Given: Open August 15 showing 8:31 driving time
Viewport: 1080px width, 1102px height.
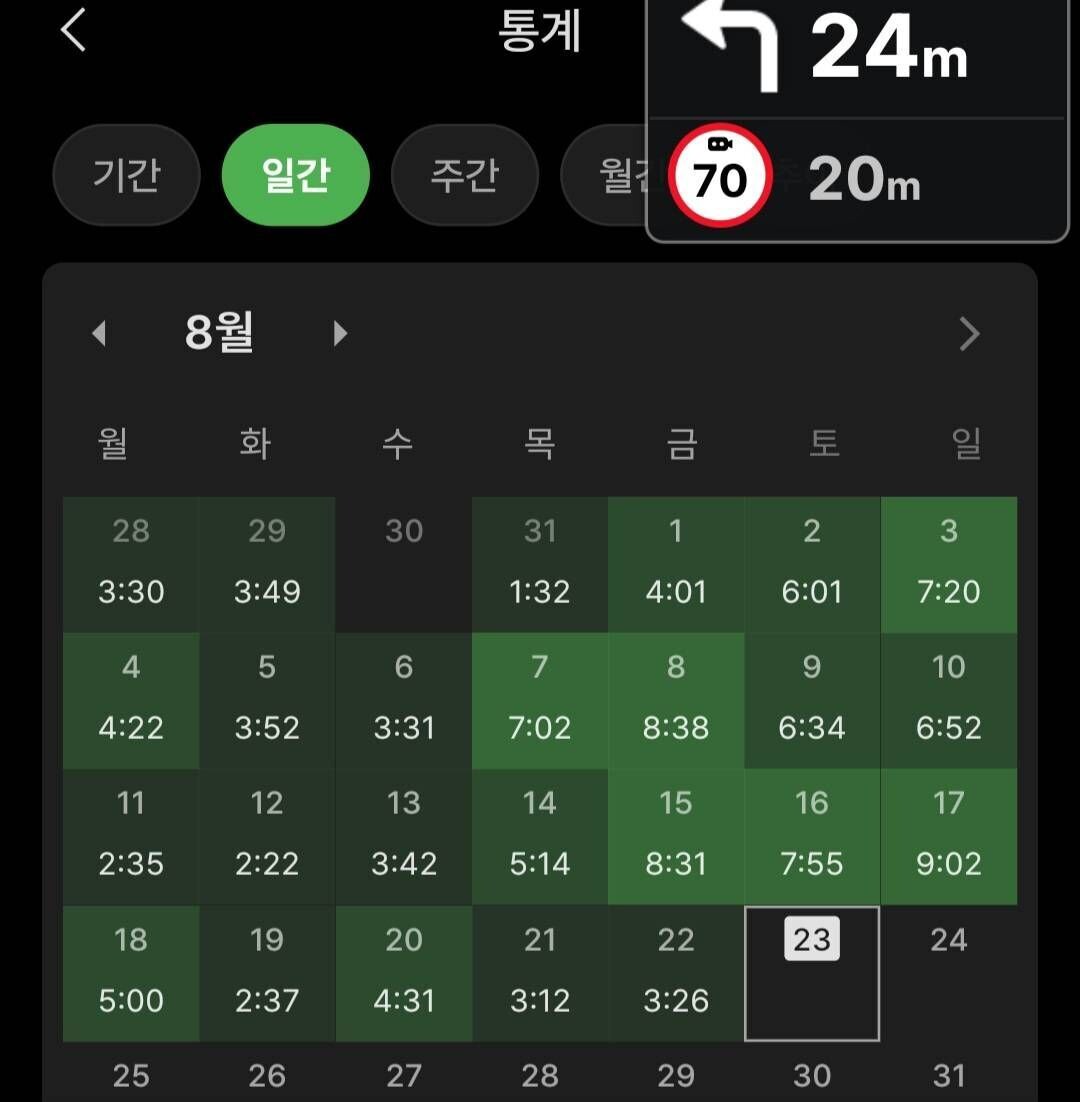Looking at the screenshot, I should (x=675, y=837).
